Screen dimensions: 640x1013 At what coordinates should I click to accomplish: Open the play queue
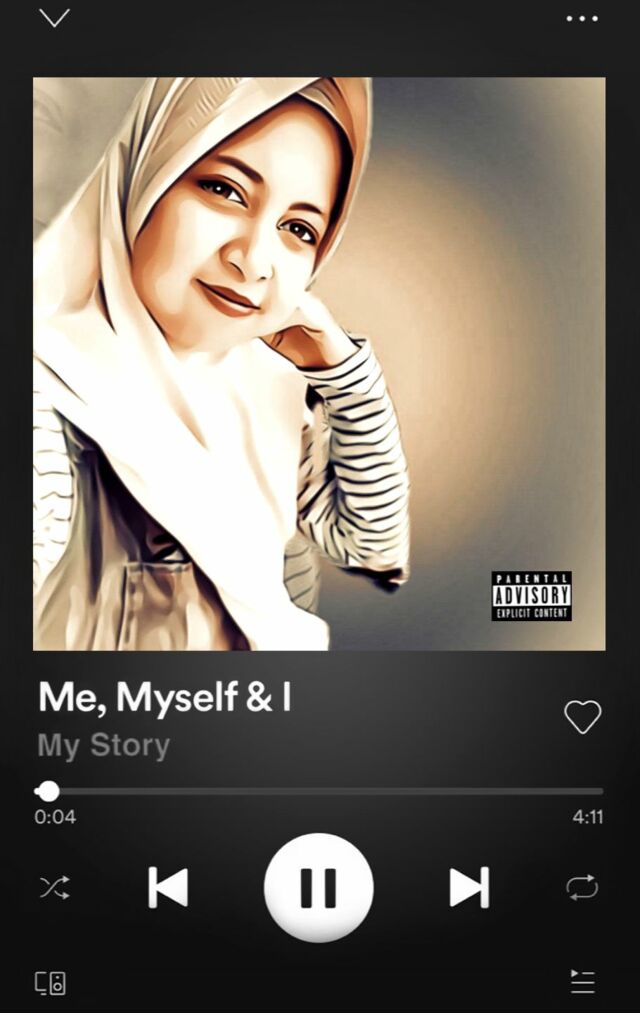582,982
